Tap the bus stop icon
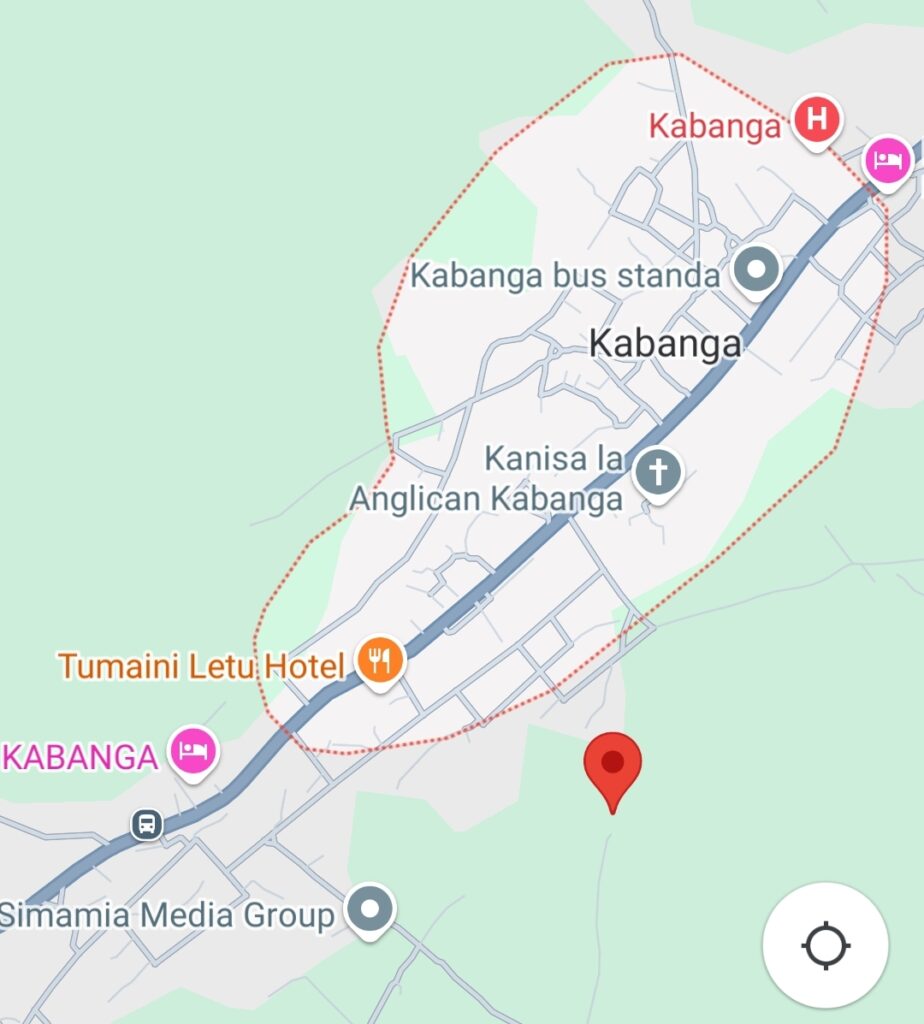924x1024 pixels. click(147, 825)
